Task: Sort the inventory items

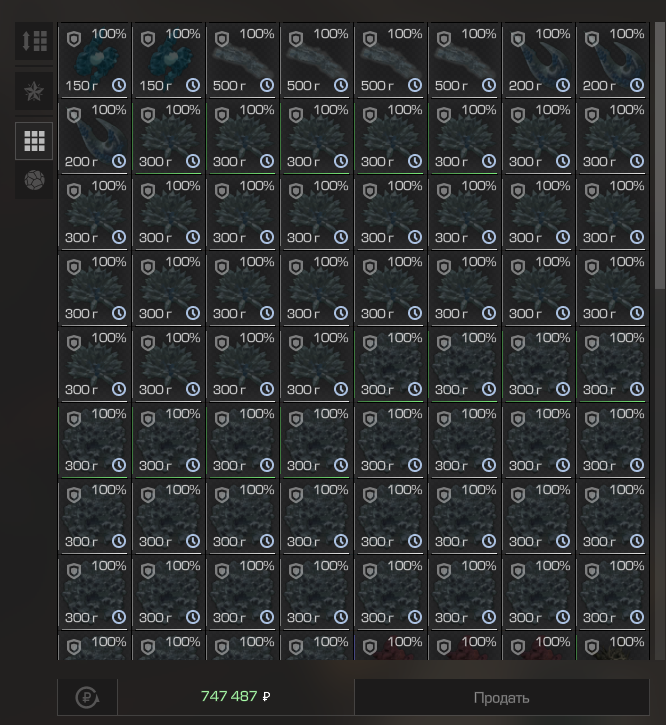Action: pos(34,41)
